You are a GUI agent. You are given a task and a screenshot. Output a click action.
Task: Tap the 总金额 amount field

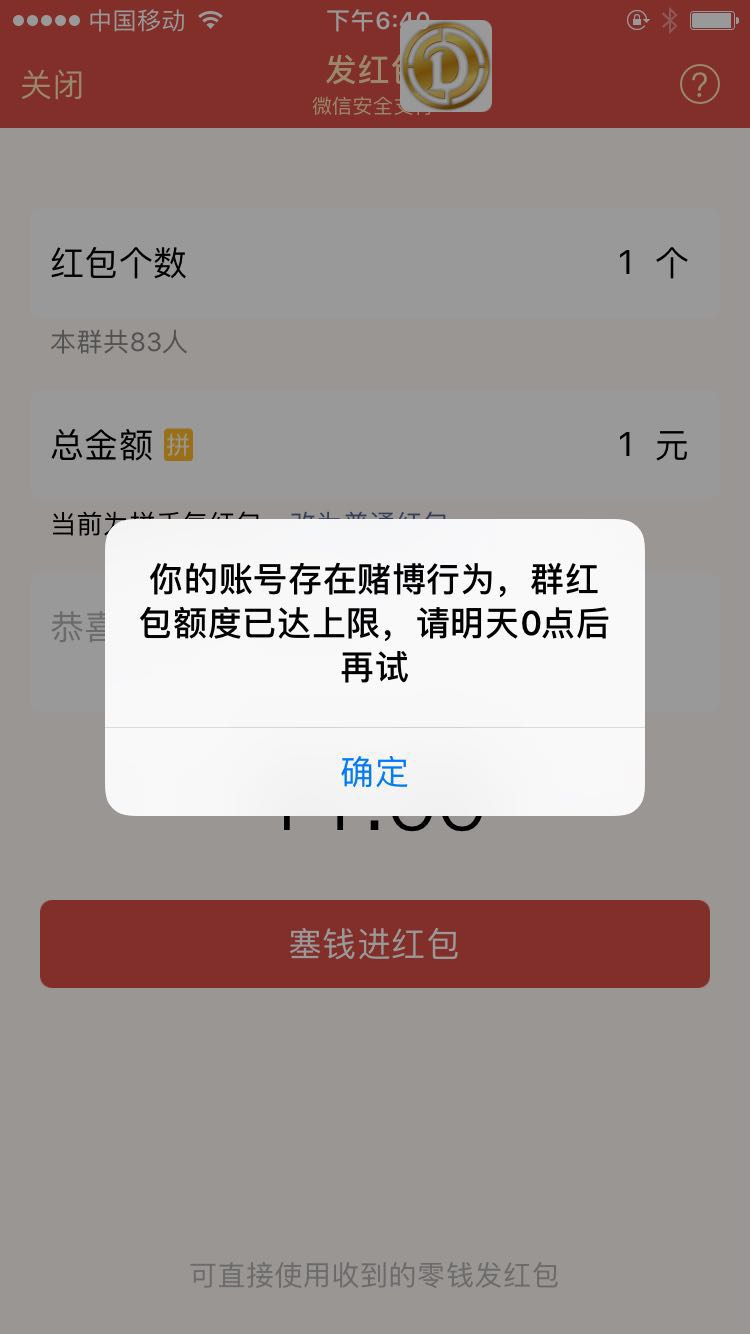[374, 447]
